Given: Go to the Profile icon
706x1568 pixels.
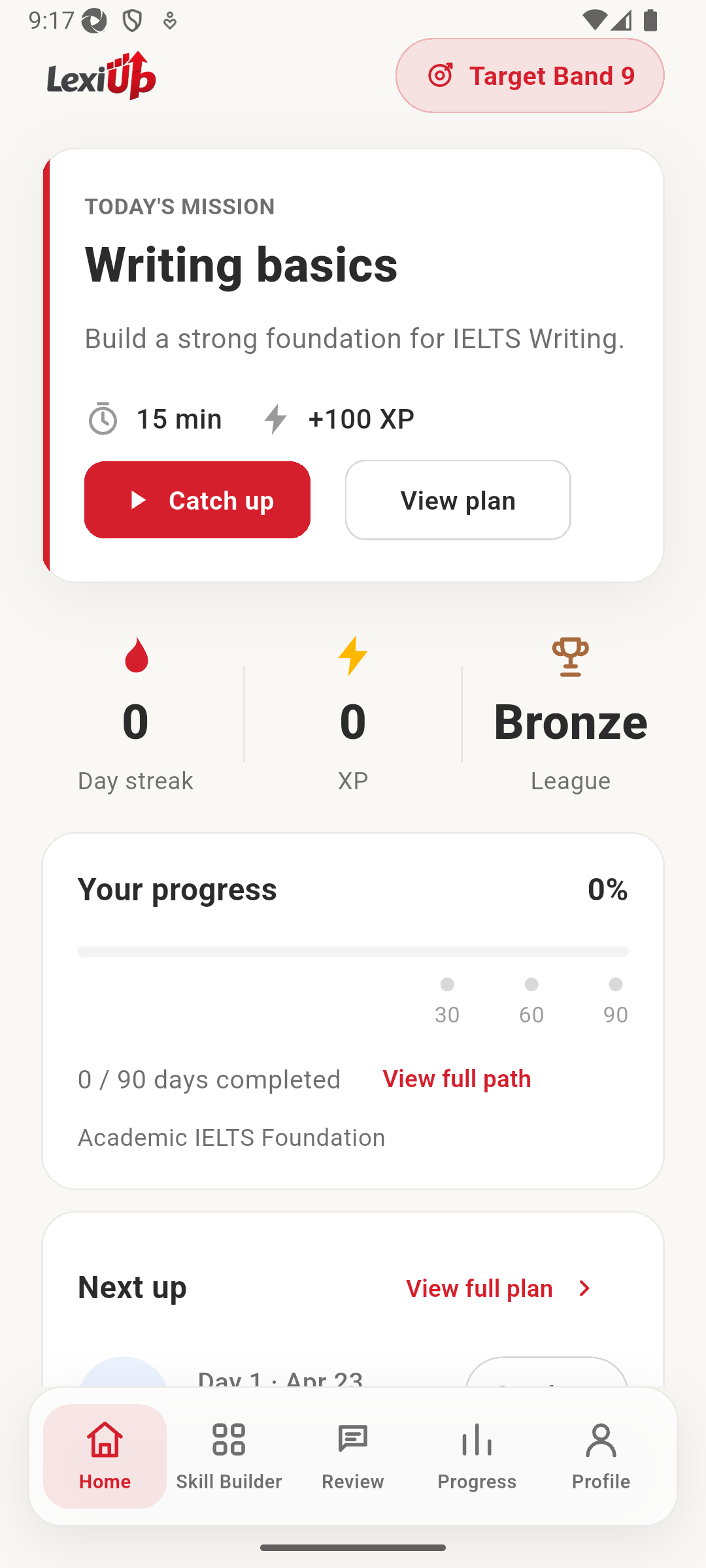Looking at the screenshot, I should pyautogui.click(x=601, y=1440).
